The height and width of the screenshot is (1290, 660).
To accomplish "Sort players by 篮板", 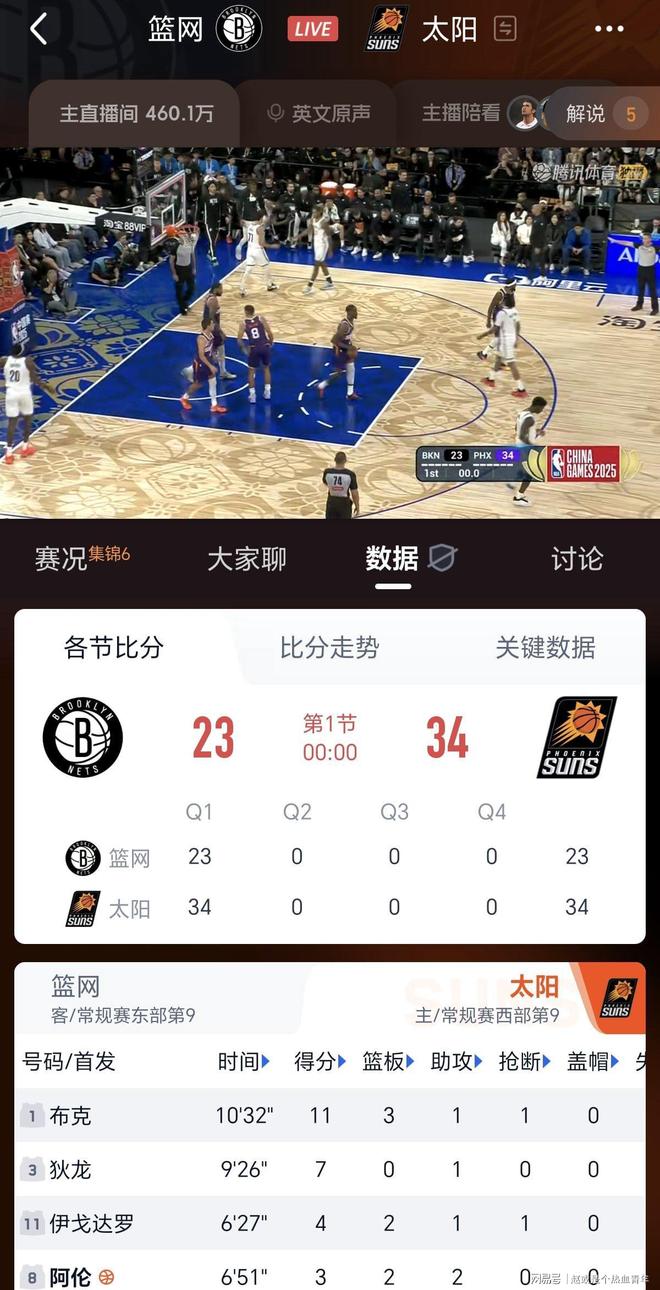I will (388, 1061).
